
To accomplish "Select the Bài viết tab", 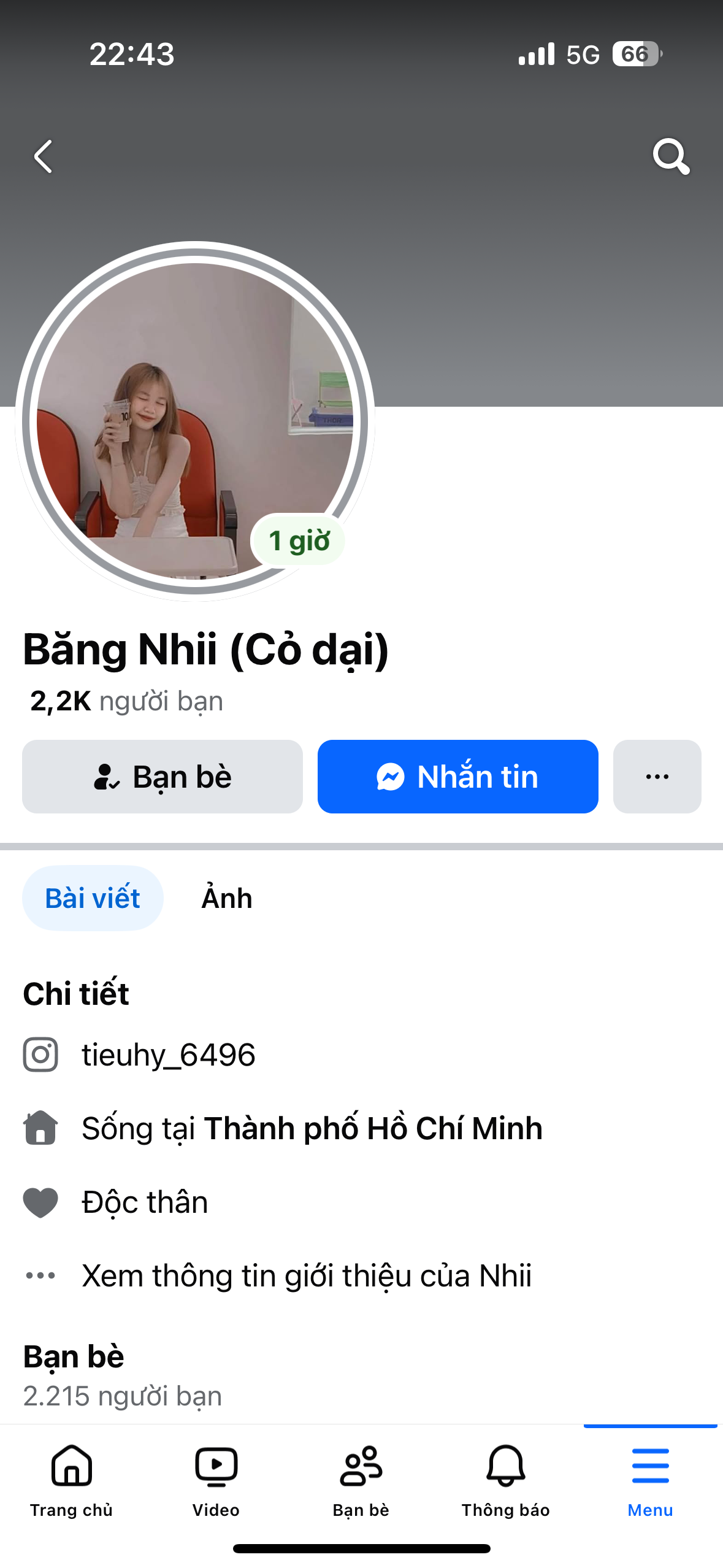I will pos(93,898).
